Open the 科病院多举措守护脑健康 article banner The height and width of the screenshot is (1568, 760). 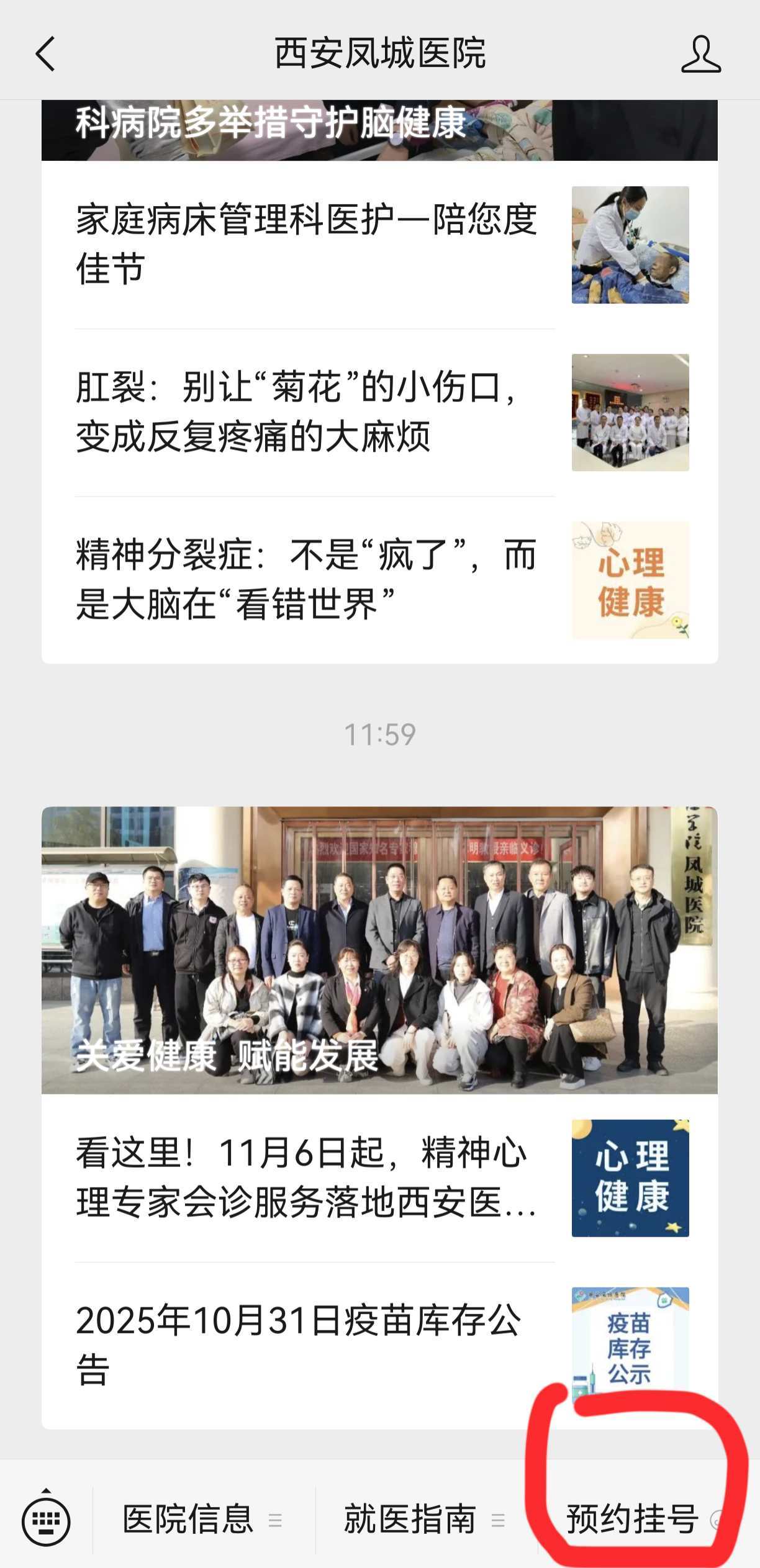tap(379, 130)
